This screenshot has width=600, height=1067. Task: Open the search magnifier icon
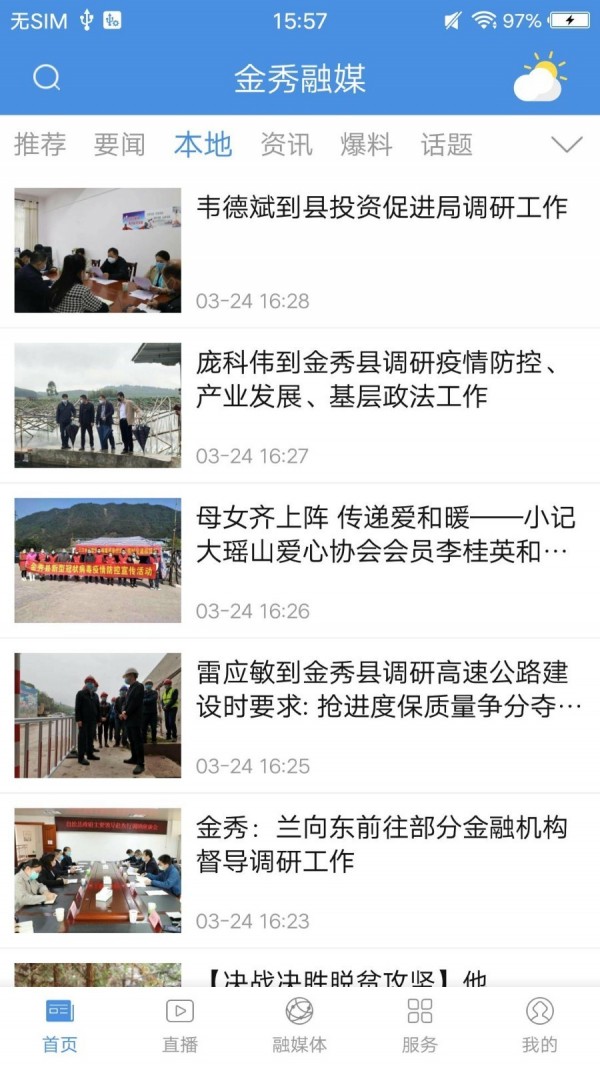click(x=47, y=78)
